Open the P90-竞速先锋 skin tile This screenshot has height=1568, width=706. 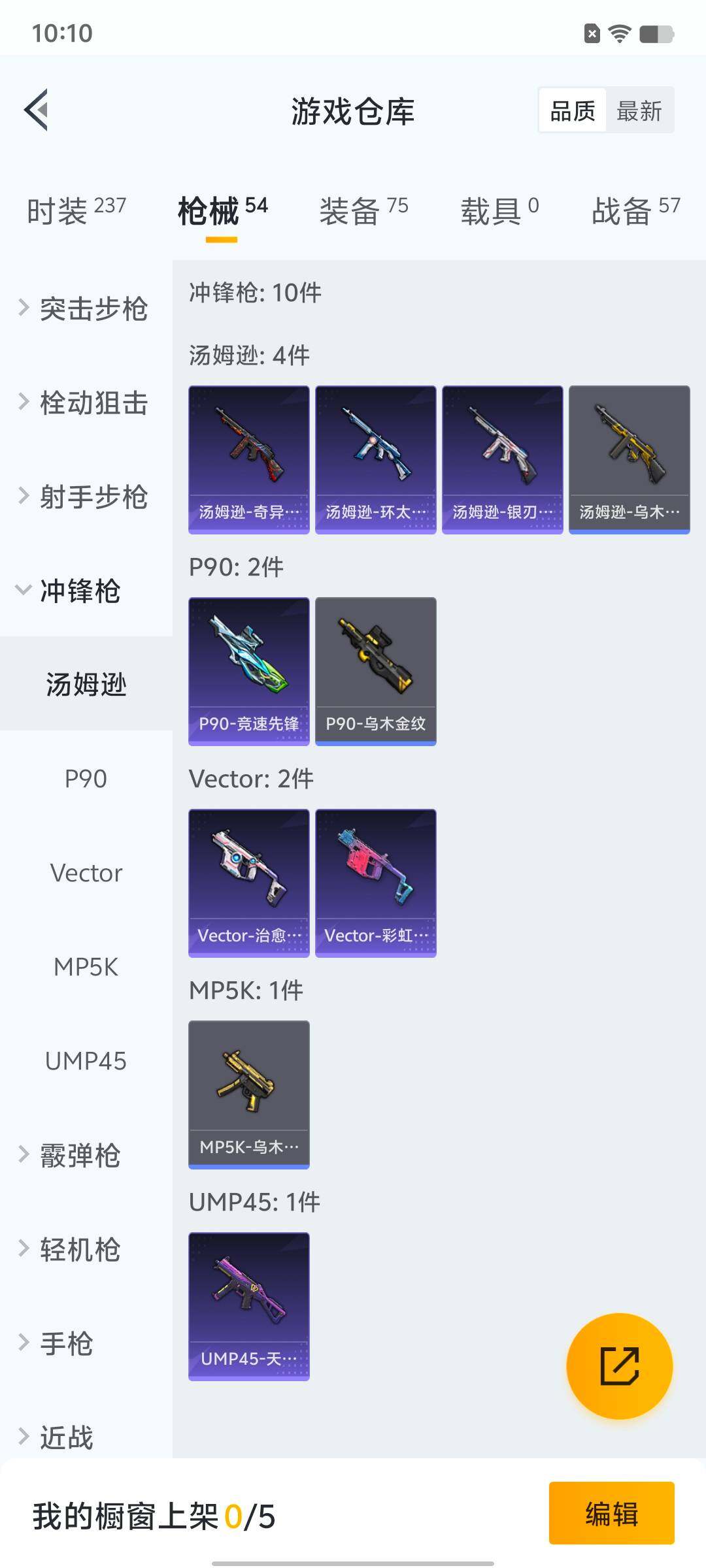coord(249,671)
